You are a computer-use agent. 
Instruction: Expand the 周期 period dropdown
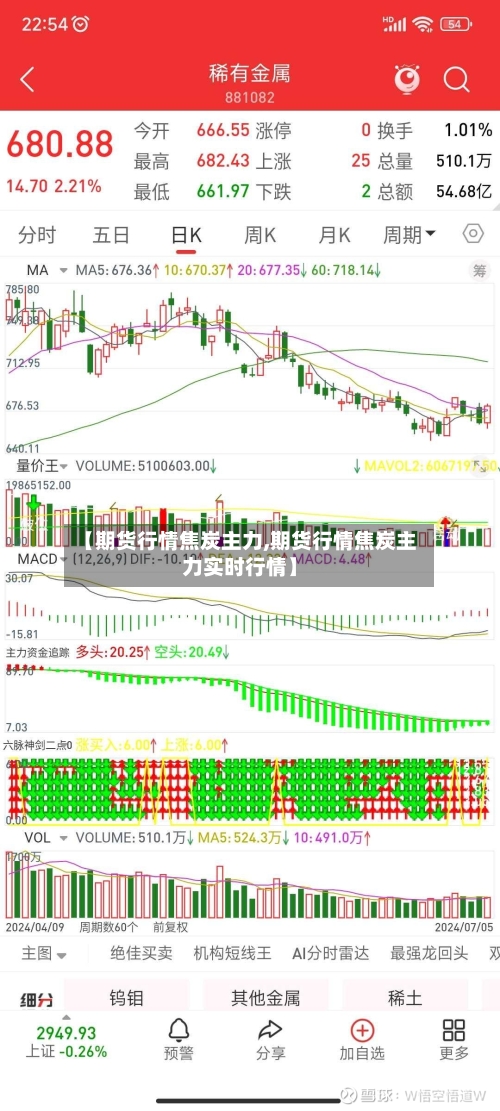pyautogui.click(x=409, y=235)
